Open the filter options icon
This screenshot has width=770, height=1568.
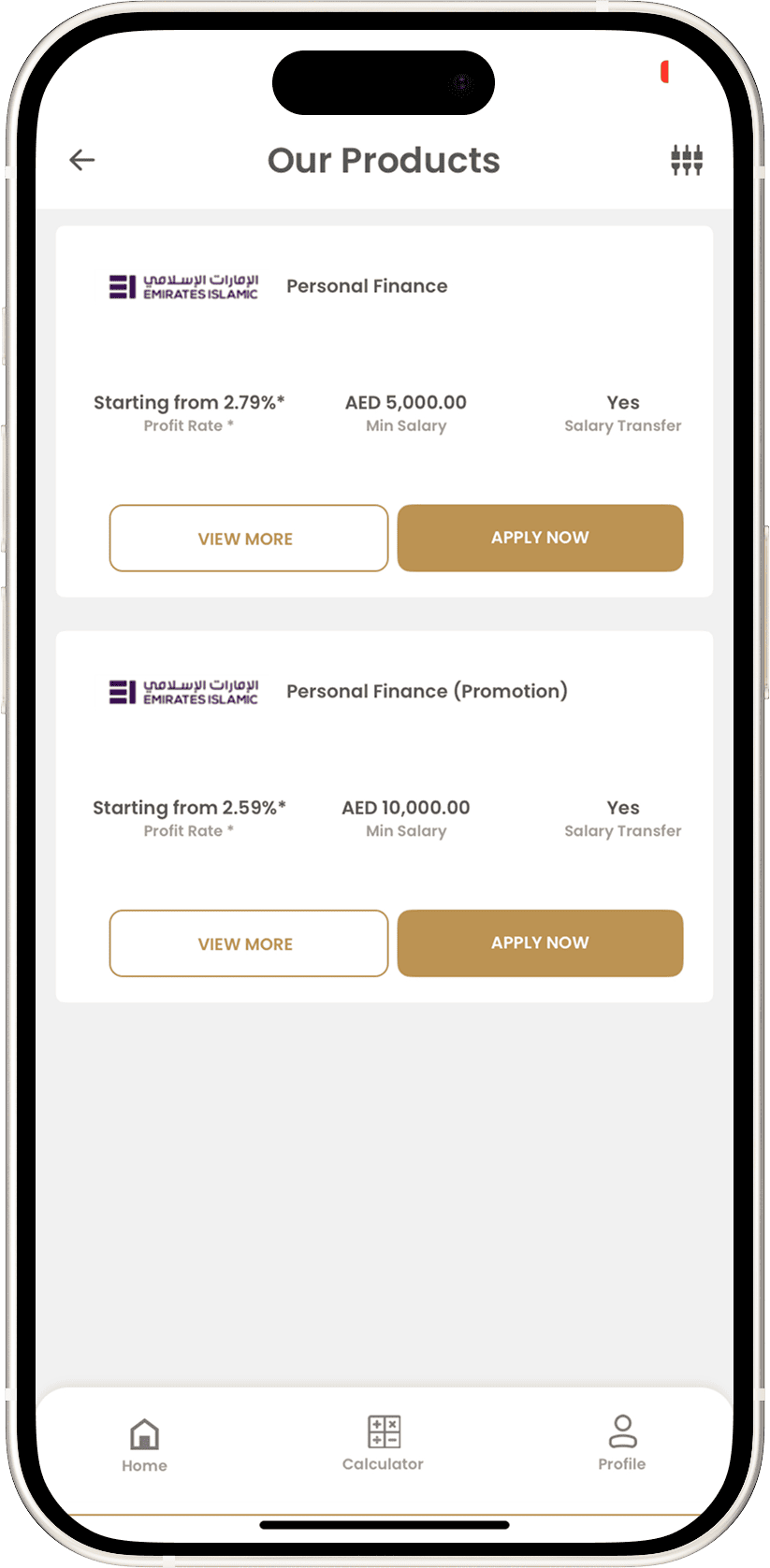pos(686,160)
